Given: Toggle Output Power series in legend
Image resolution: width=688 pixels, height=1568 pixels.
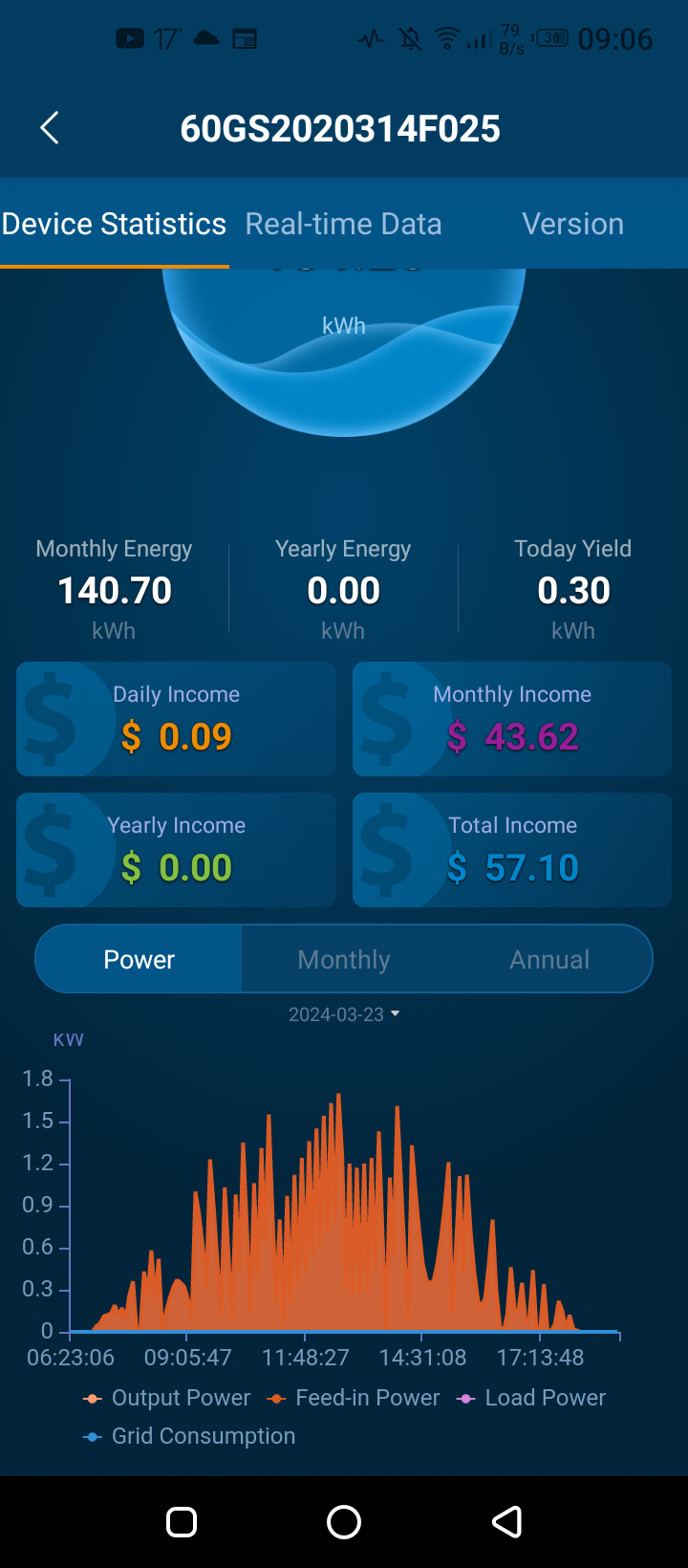Looking at the screenshot, I should click(168, 1398).
